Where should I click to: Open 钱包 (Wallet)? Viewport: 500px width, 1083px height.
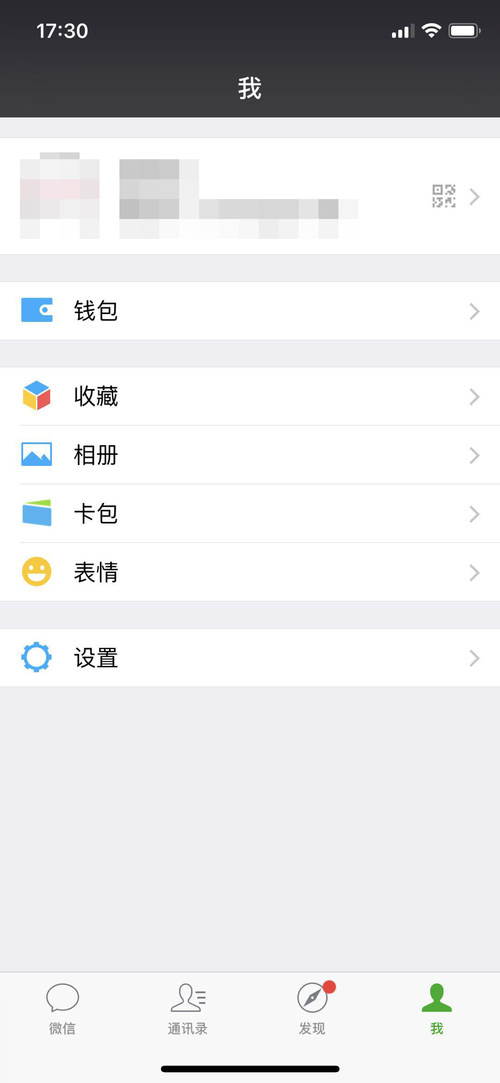pos(250,311)
